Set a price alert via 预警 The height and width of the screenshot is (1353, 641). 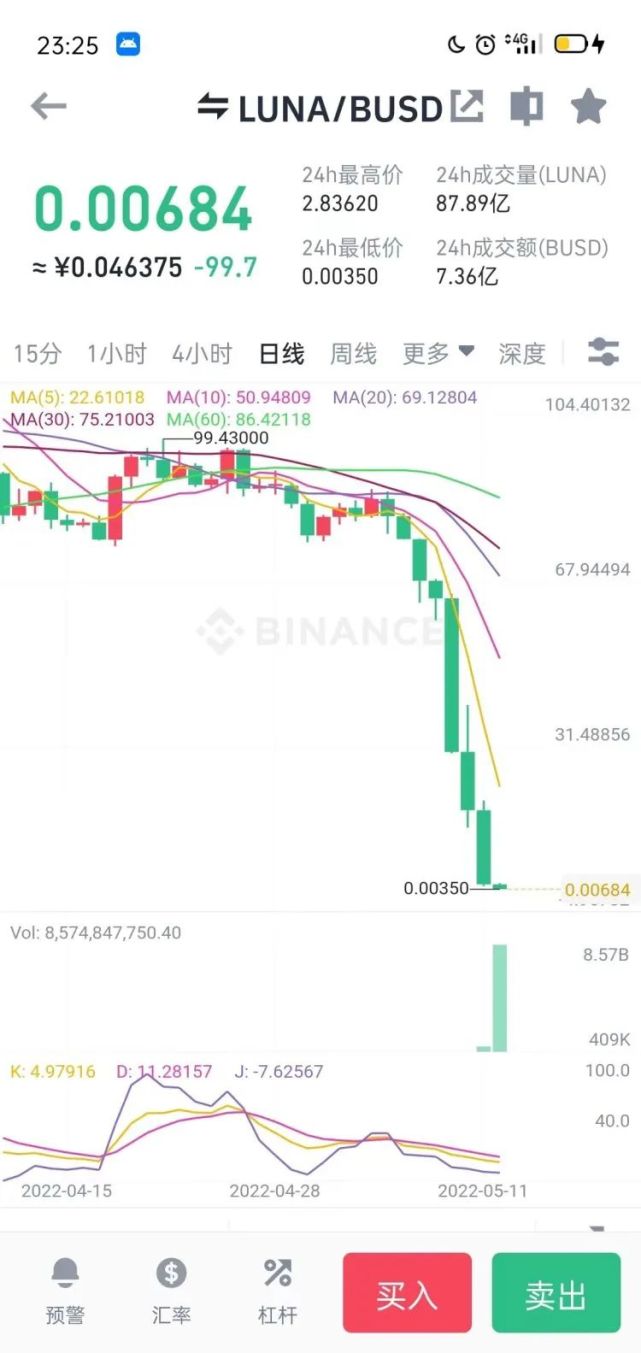tap(65, 1292)
